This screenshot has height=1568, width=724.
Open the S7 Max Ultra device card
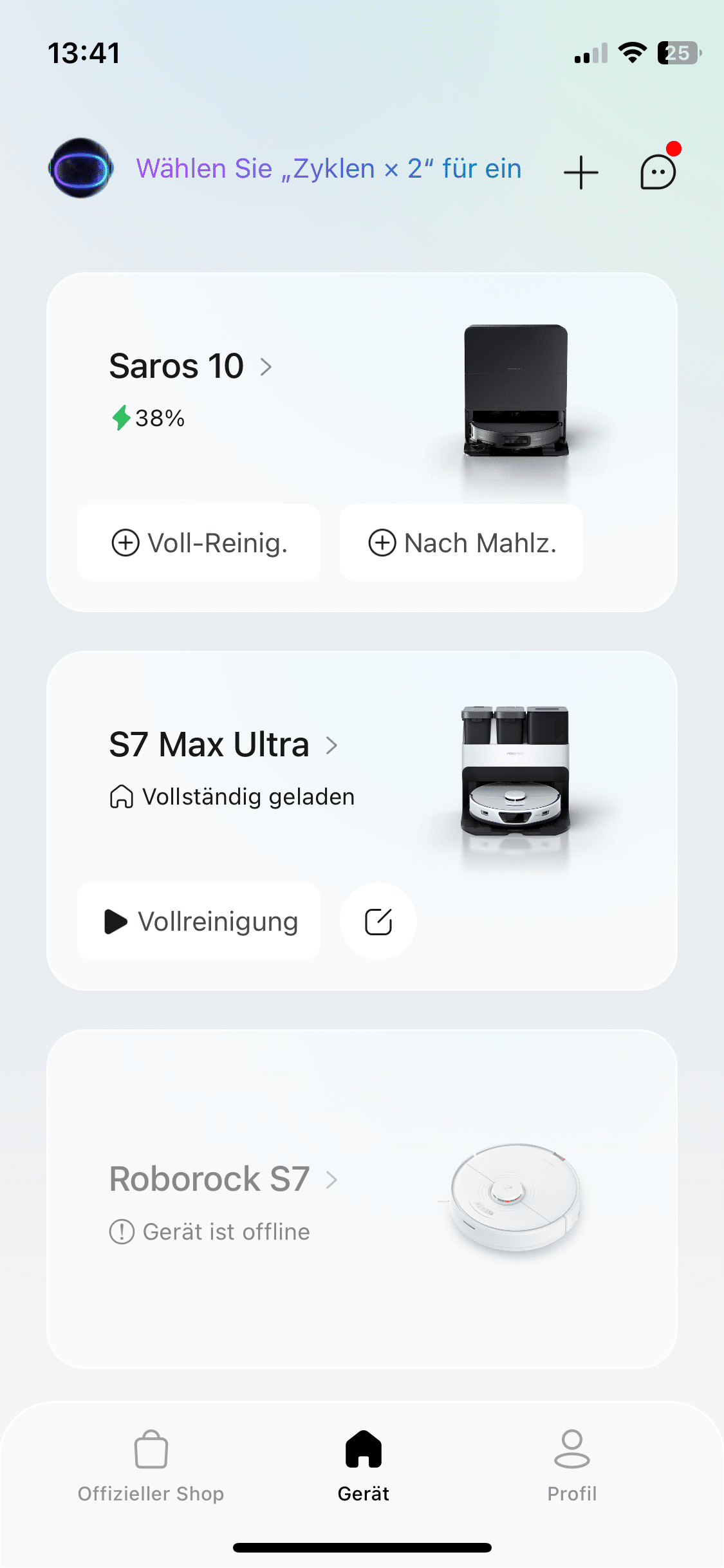223,745
